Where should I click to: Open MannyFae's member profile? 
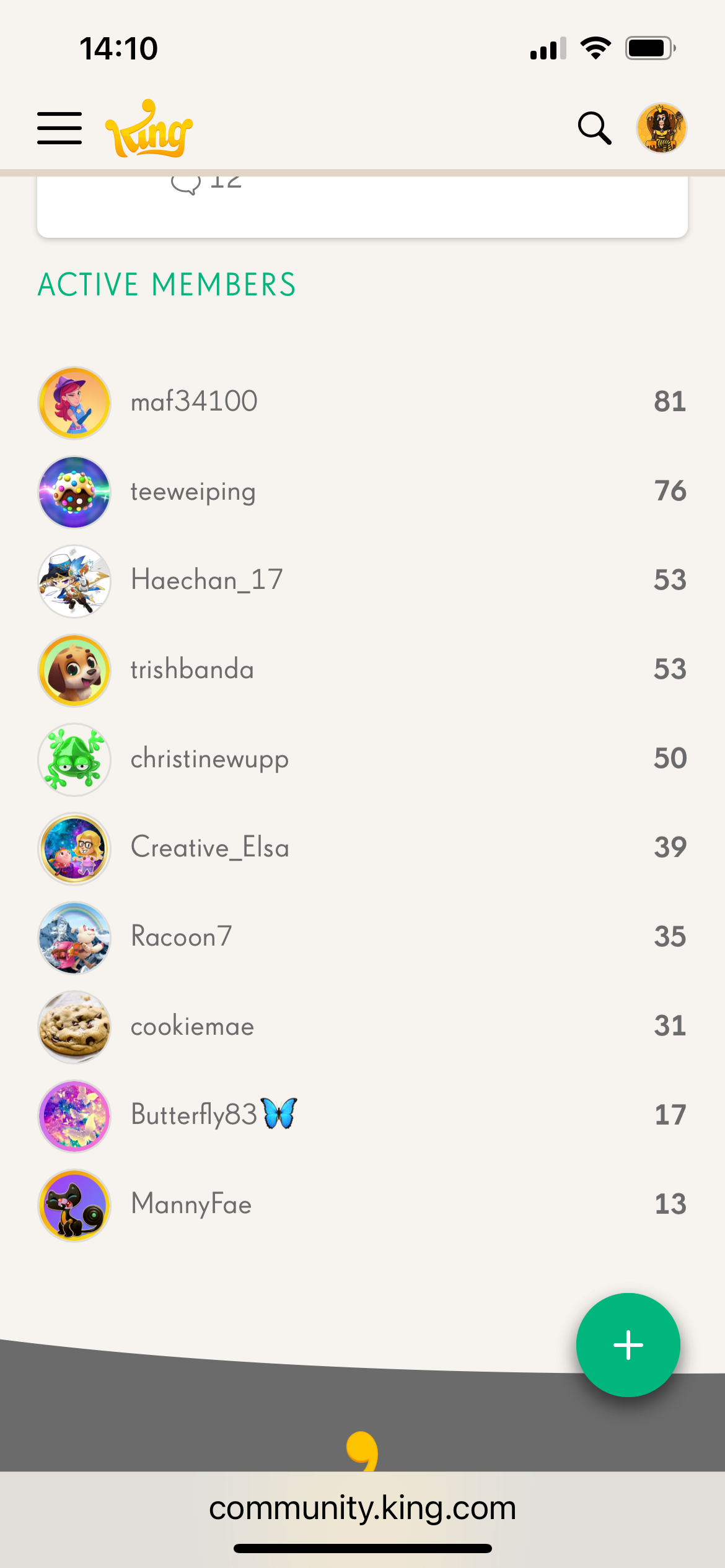pos(191,1205)
